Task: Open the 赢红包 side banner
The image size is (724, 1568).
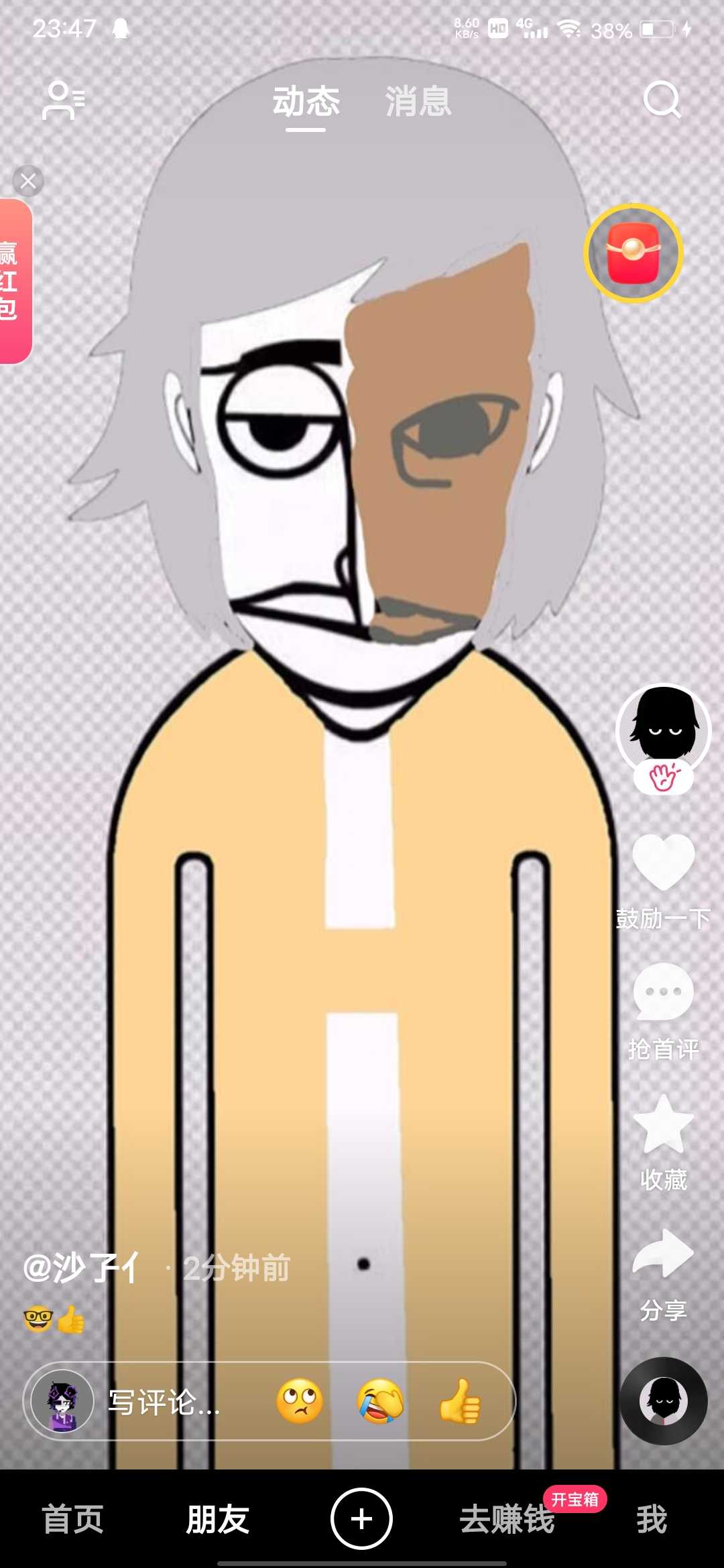Action: click(15, 281)
